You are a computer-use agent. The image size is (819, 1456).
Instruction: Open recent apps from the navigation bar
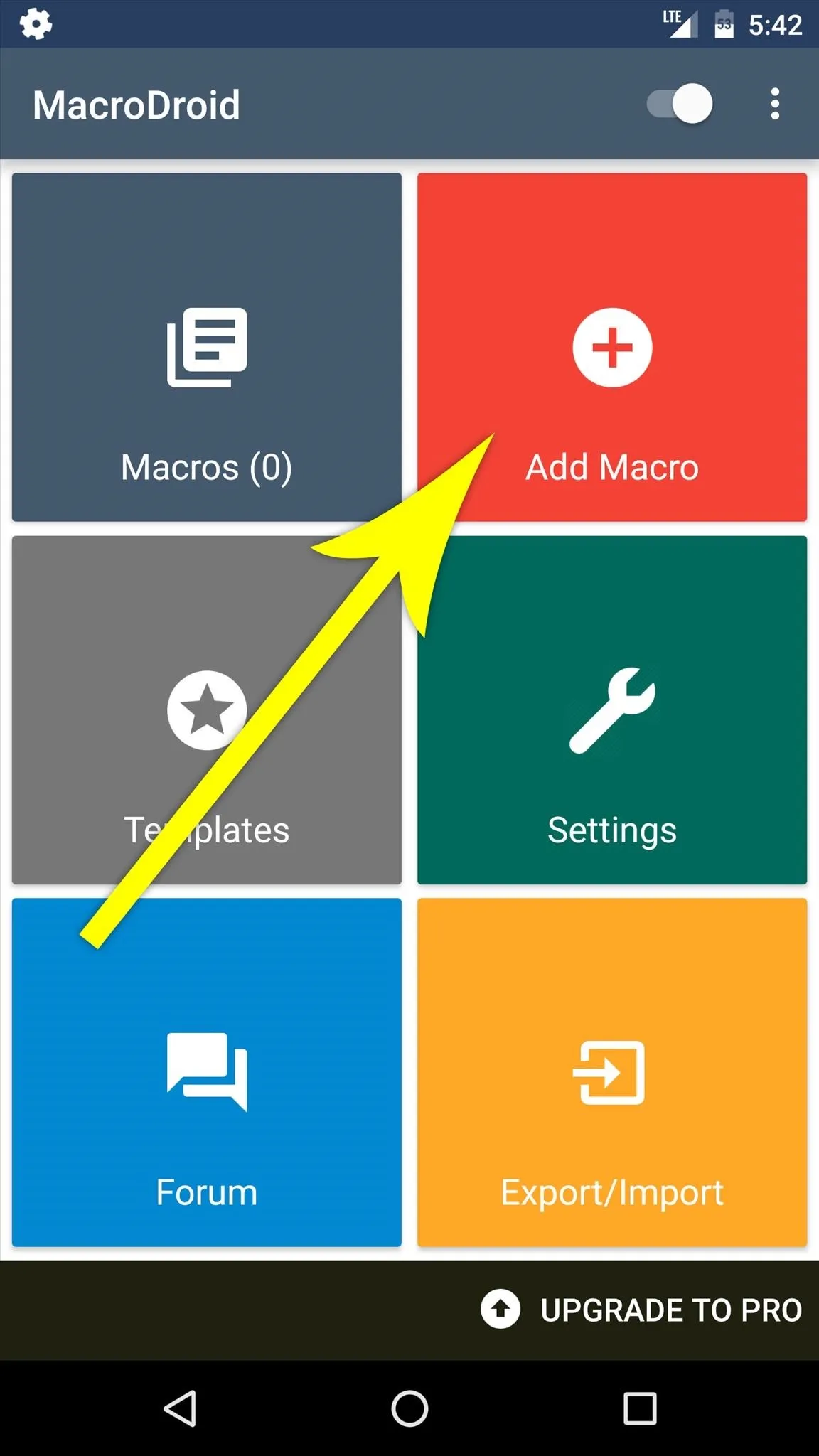pos(640,1408)
